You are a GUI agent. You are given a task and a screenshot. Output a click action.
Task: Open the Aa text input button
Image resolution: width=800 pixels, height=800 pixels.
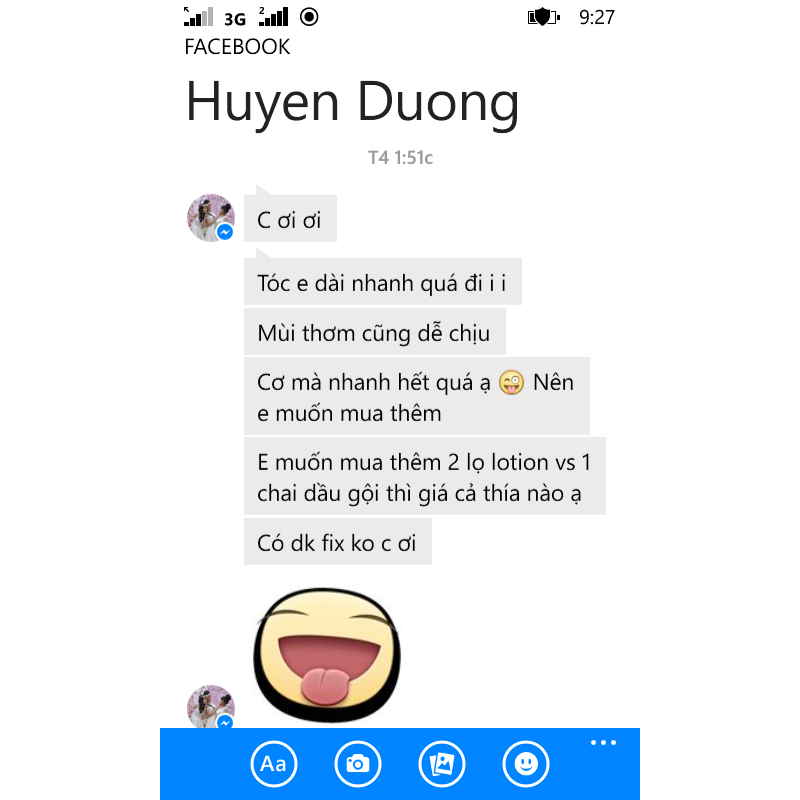click(273, 764)
